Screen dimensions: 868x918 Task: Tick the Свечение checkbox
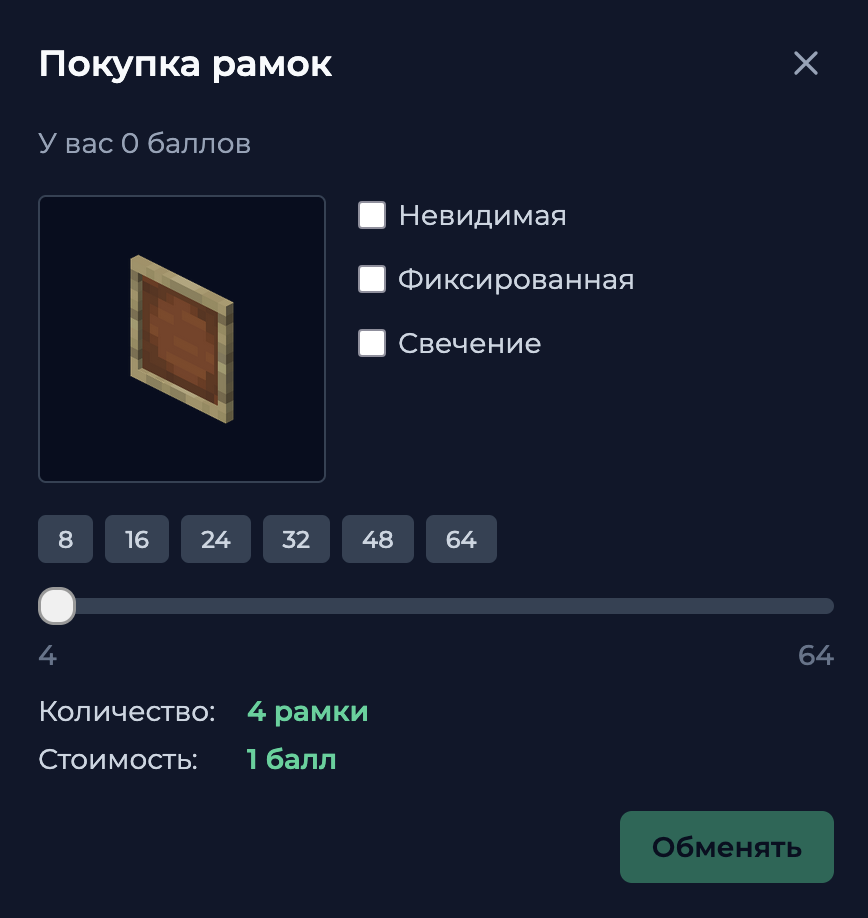[372, 343]
